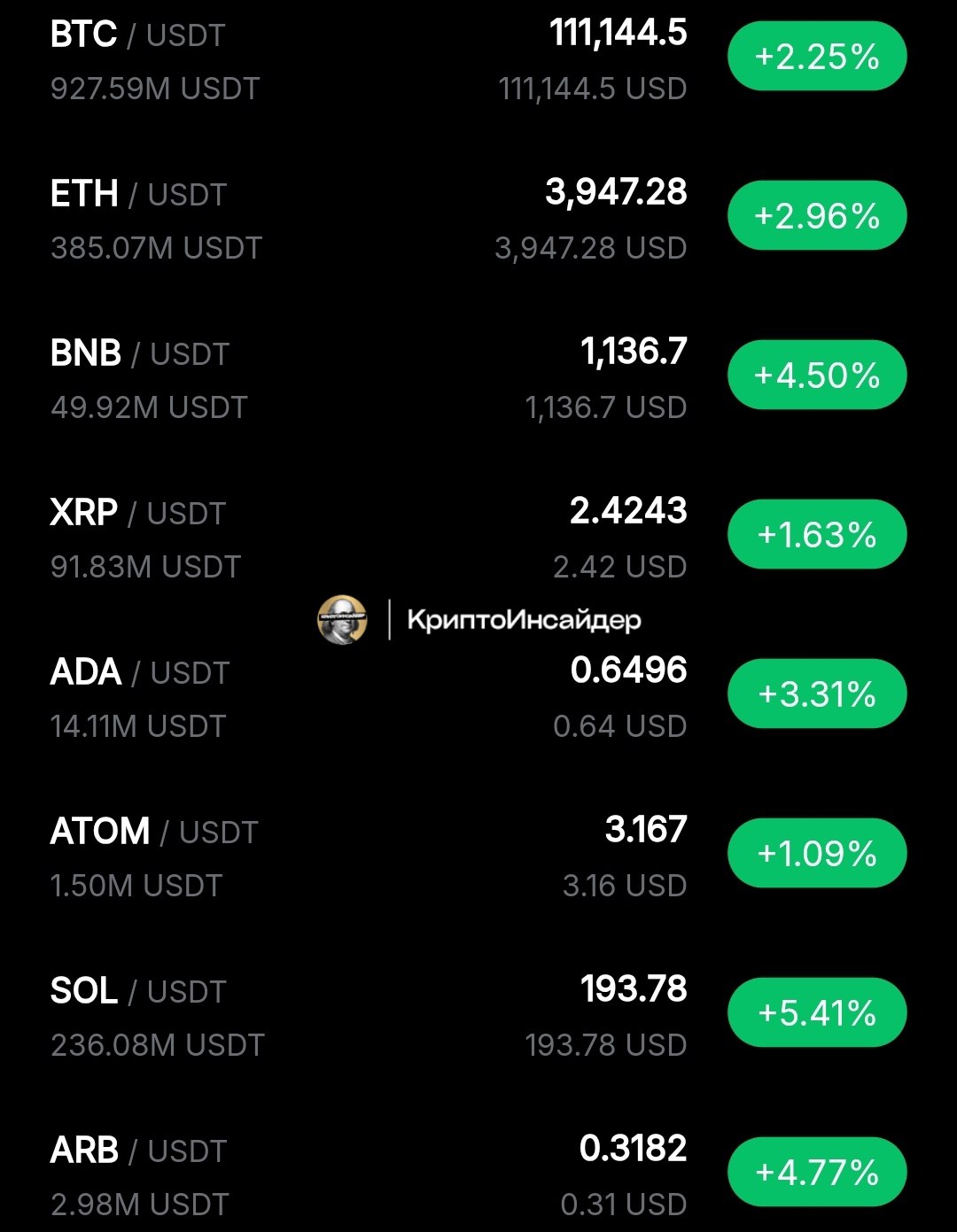Image resolution: width=957 pixels, height=1232 pixels.
Task: View the SOL / USDT market
Action: [138, 992]
